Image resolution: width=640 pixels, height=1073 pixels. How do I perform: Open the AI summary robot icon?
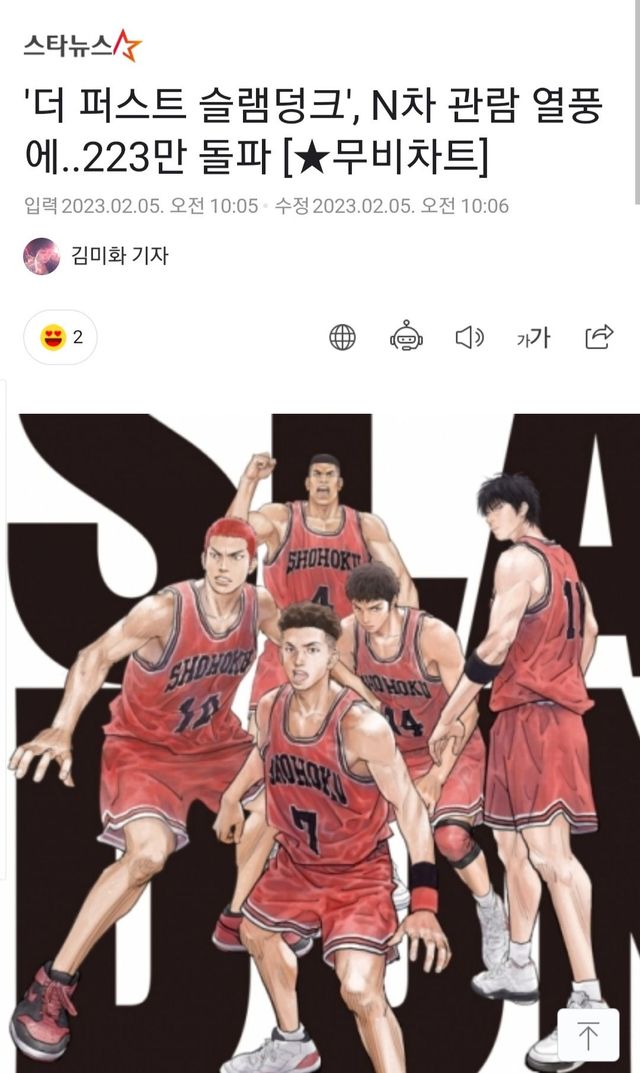406,337
